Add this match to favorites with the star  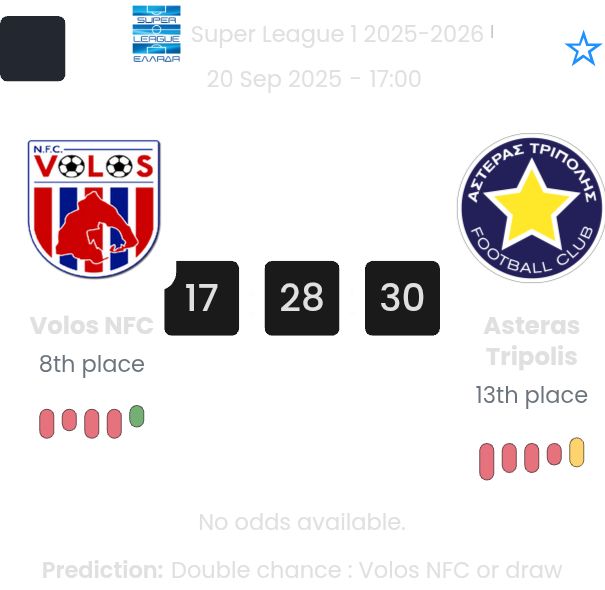point(582,48)
